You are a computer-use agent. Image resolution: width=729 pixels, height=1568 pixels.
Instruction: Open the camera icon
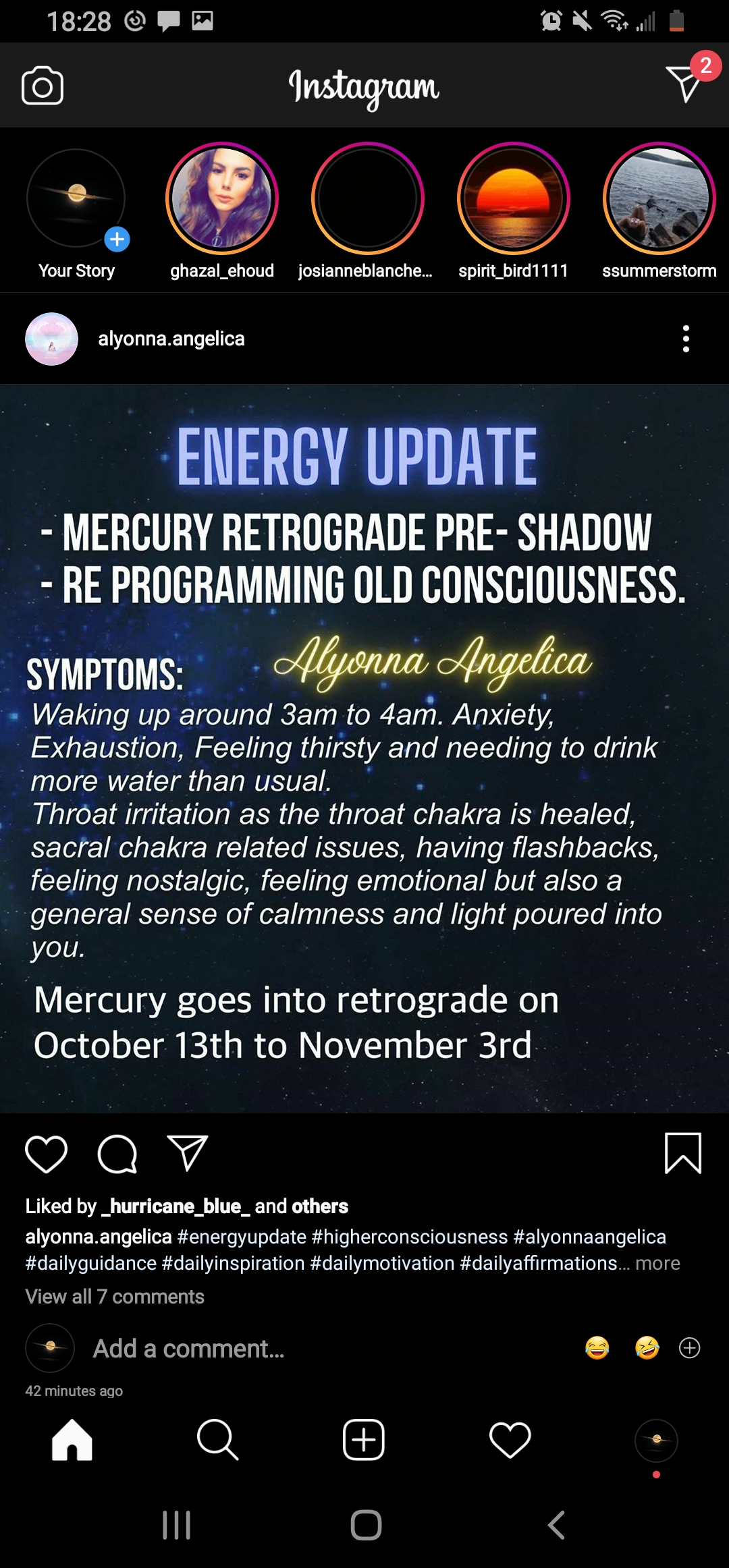[43, 86]
